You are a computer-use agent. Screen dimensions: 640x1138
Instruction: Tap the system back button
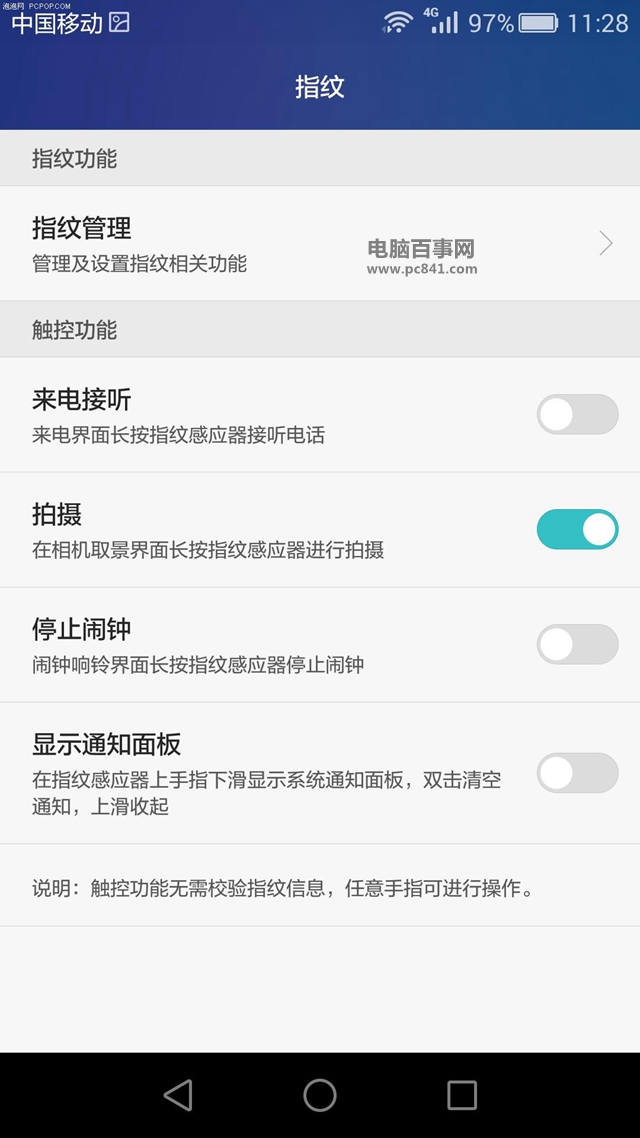[178, 1095]
